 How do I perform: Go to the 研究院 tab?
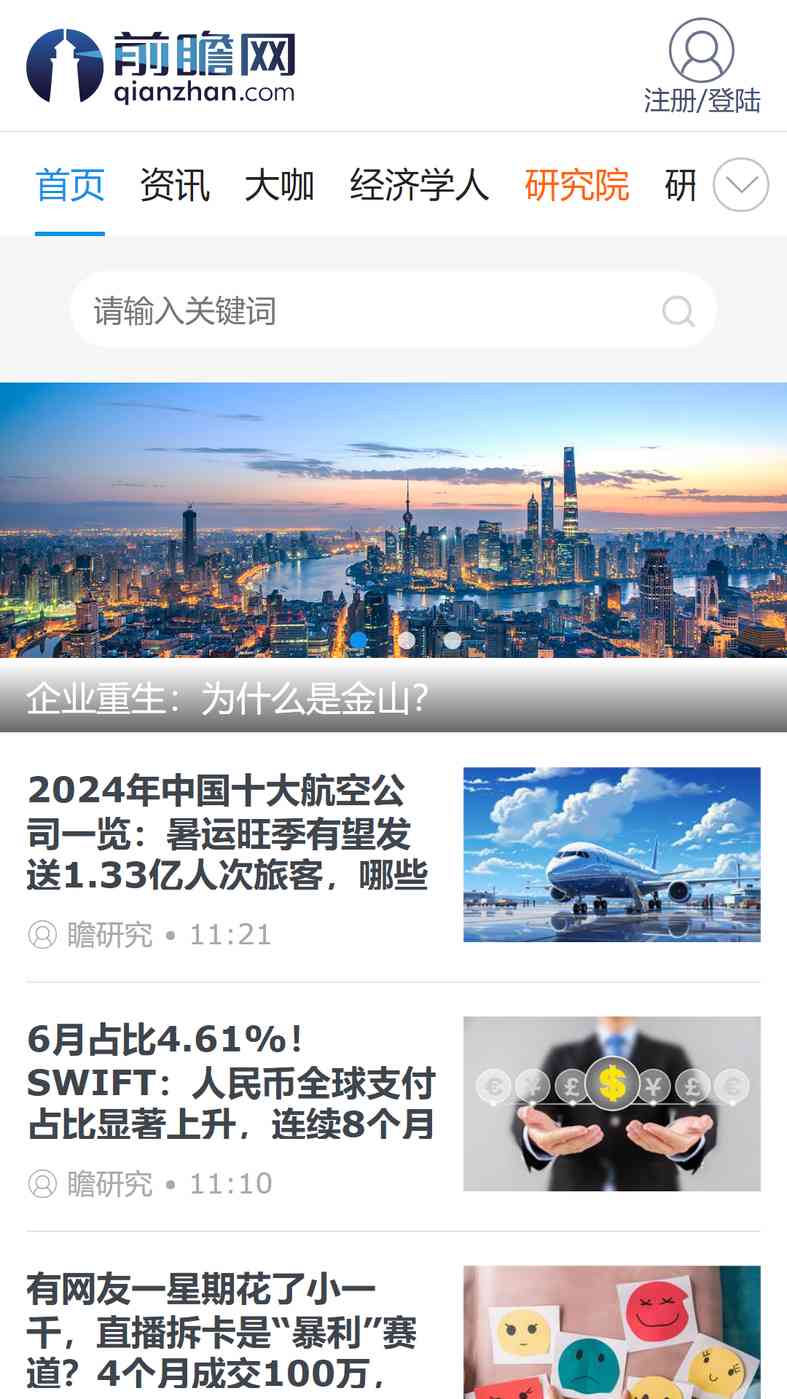(576, 185)
